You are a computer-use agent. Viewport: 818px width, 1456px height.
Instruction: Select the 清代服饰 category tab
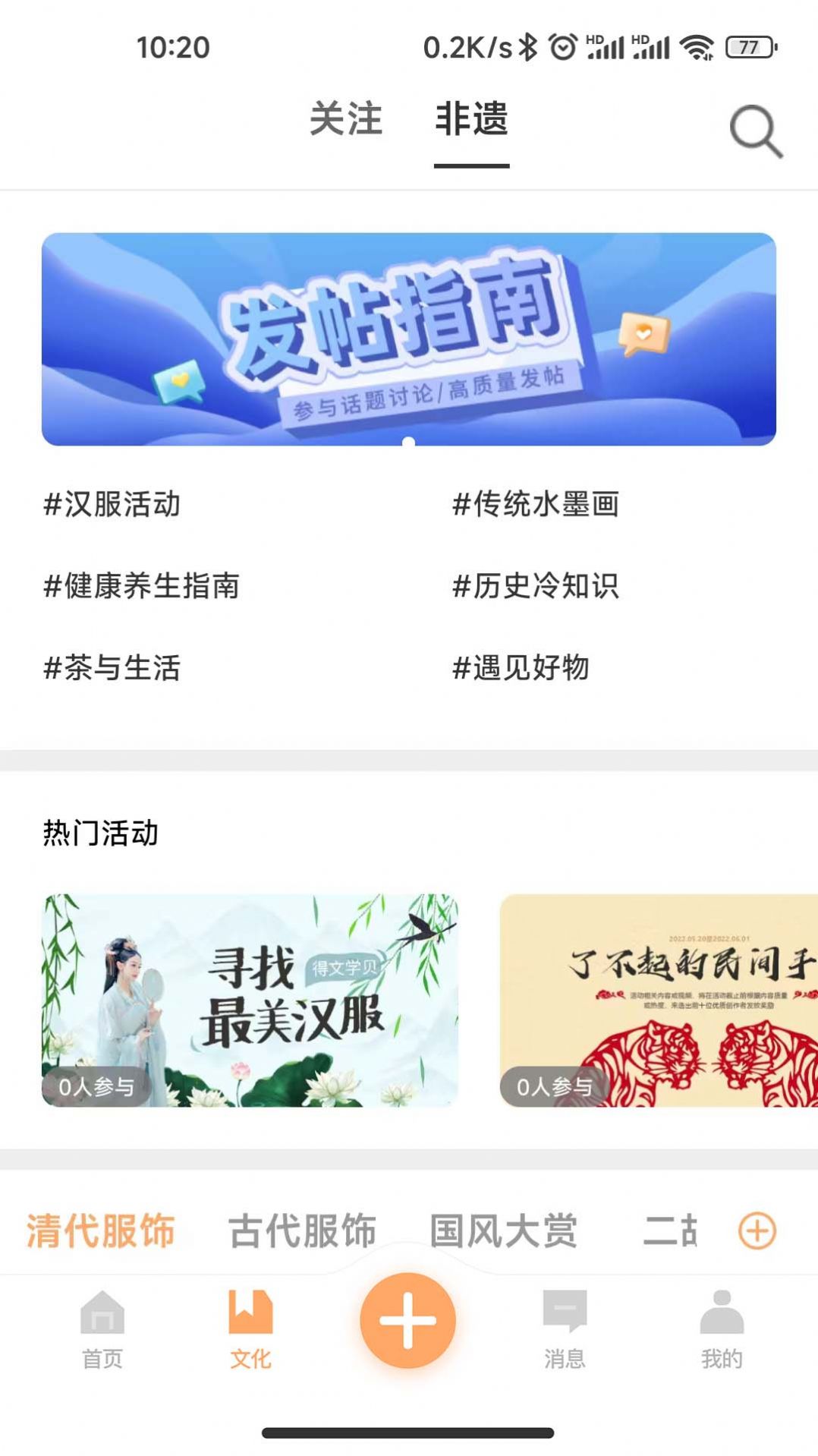coord(99,1226)
